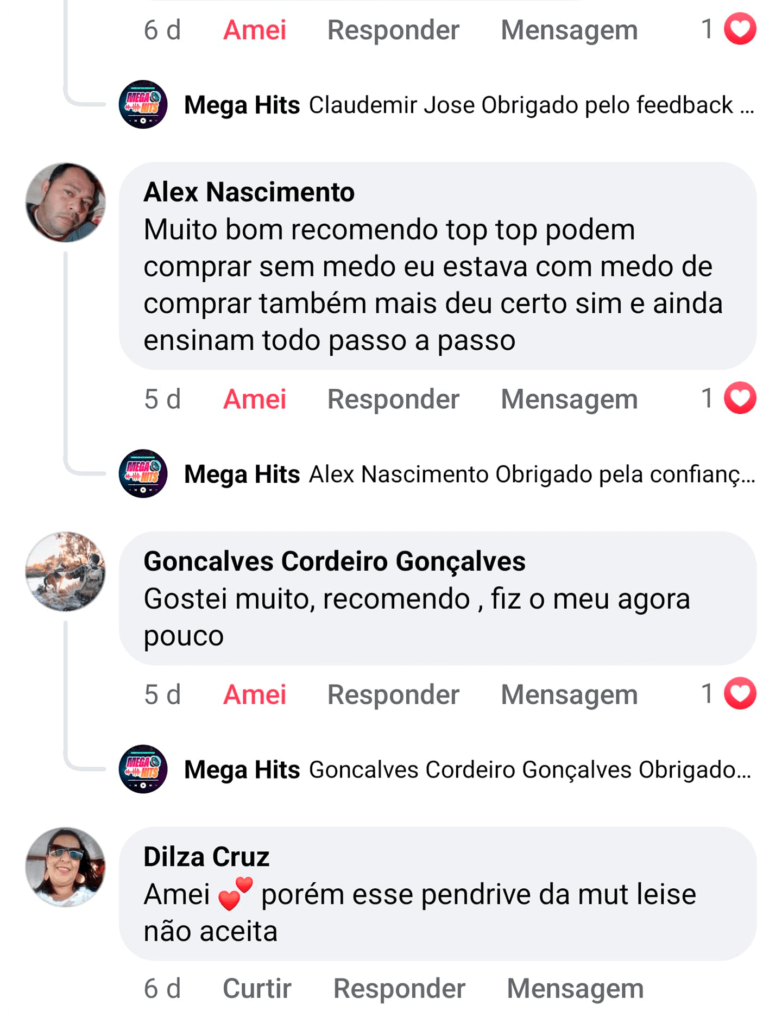Tap Amei under Alex Nascimento's comment
Screen dimensions: 782x1024
(x=254, y=399)
